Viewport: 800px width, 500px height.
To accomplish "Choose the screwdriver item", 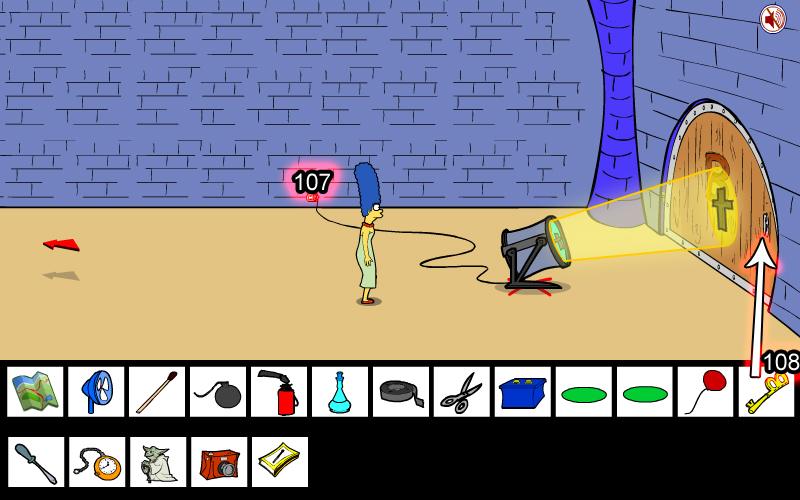I will 35,462.
